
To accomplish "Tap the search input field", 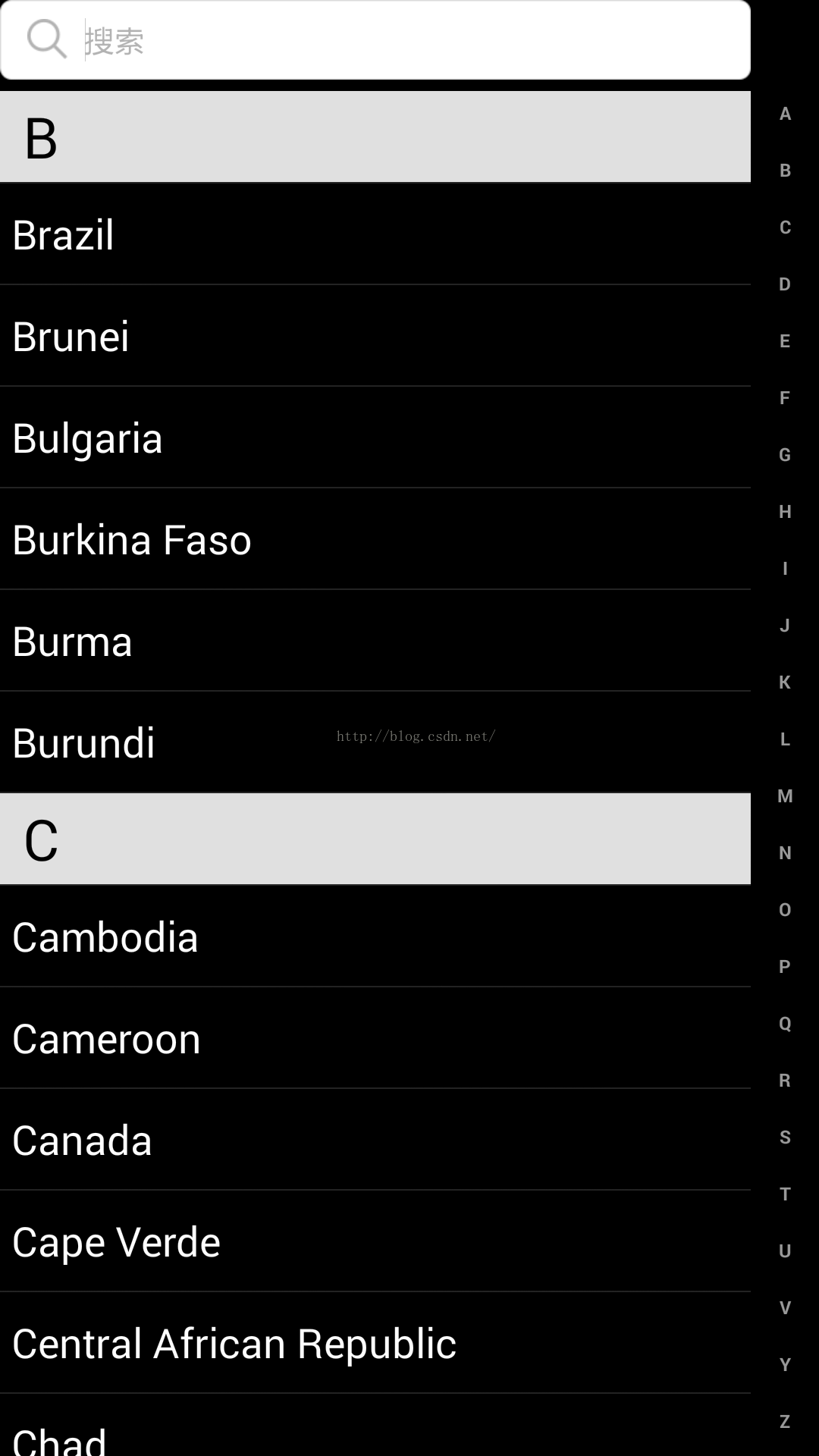I will pos(409,40).
